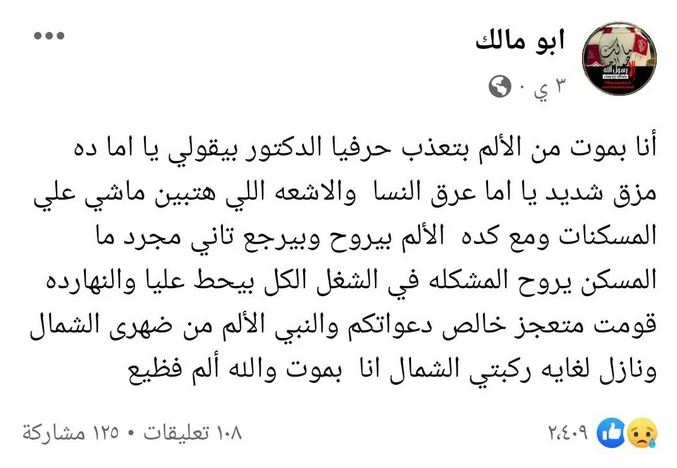This screenshot has height=468, width=677.
Task: Check the public audience globe icon
Action: pos(499,89)
